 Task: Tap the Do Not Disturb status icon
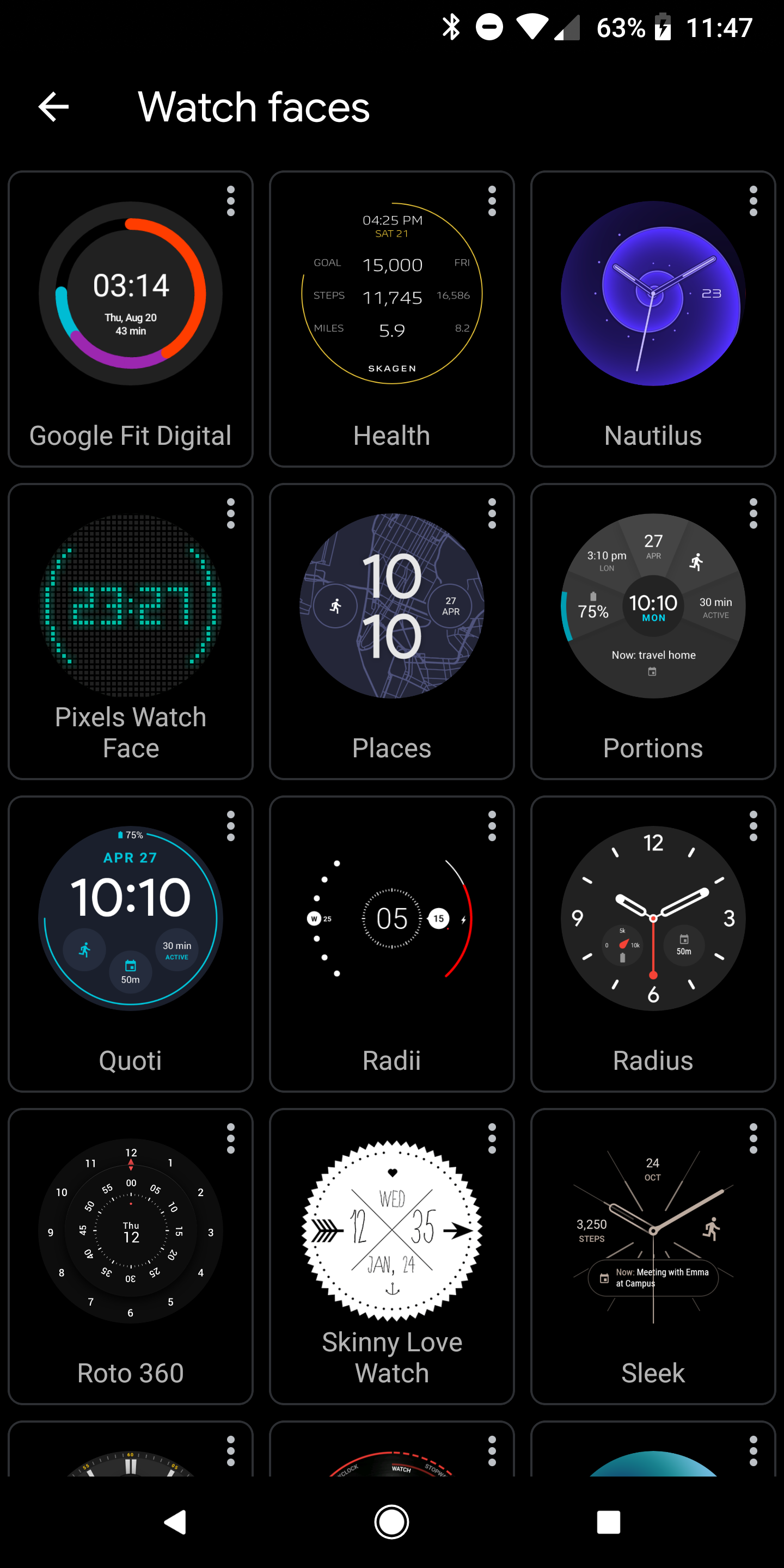pyautogui.click(x=489, y=27)
